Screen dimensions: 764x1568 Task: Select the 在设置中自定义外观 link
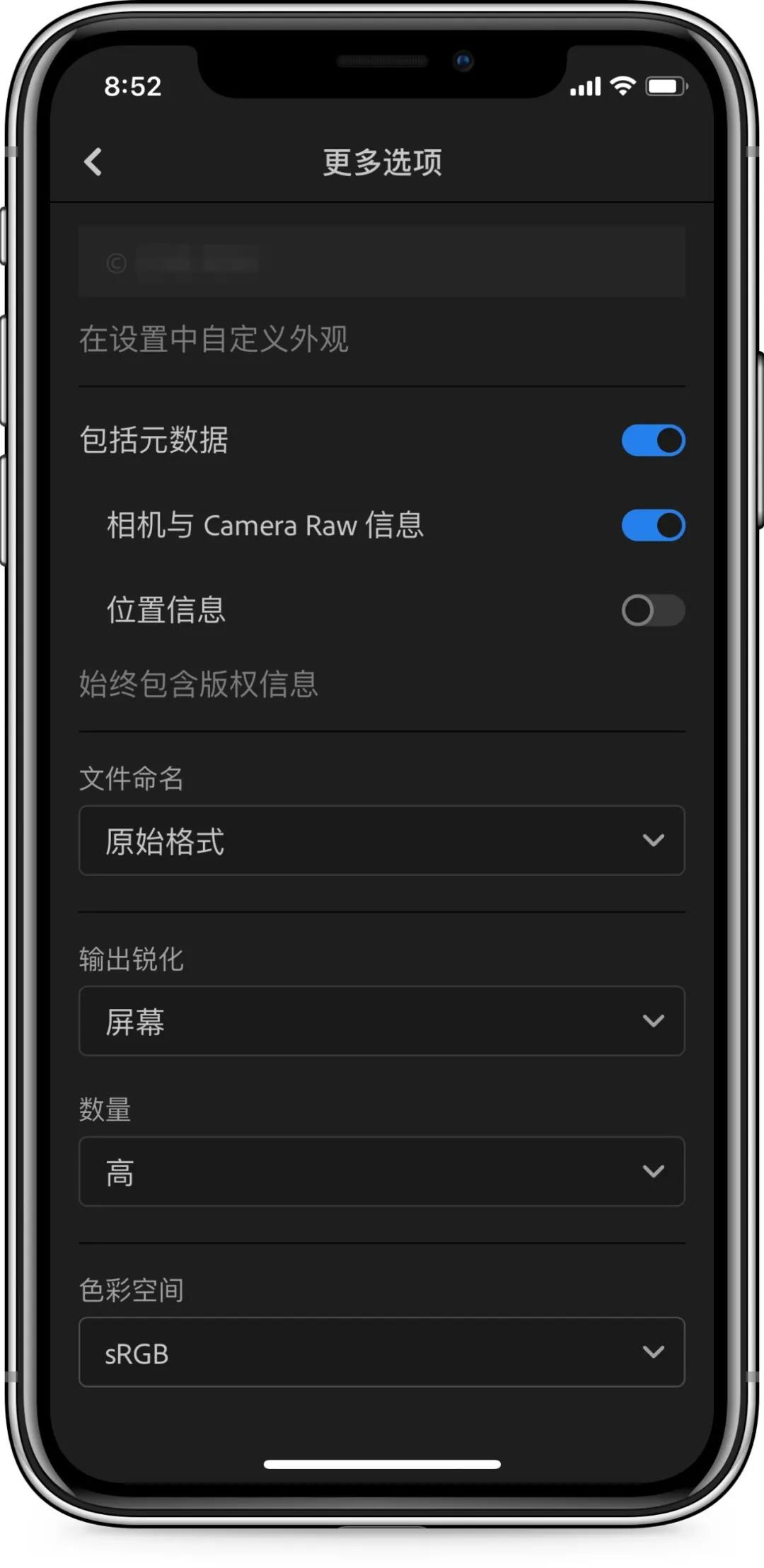click(x=212, y=340)
